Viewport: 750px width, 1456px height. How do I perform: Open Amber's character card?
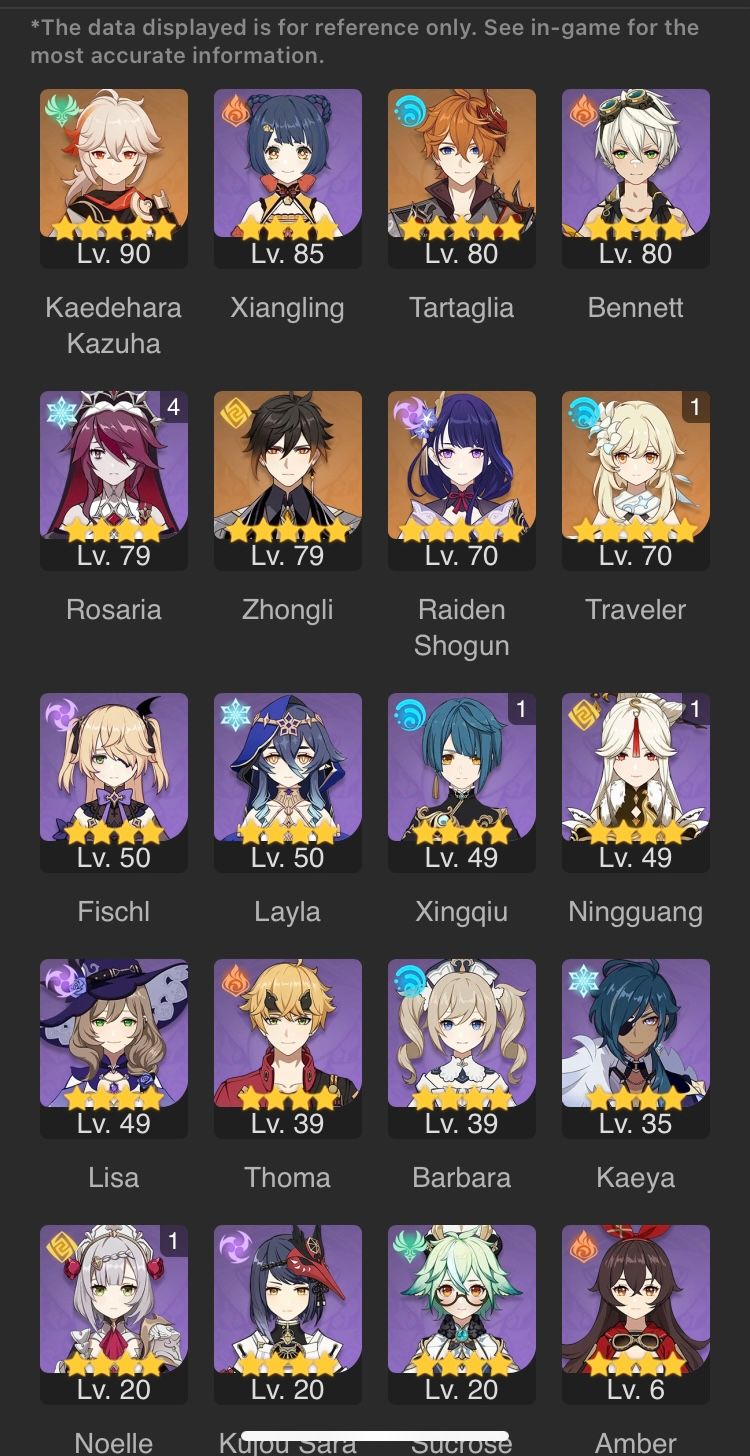pos(636,1314)
